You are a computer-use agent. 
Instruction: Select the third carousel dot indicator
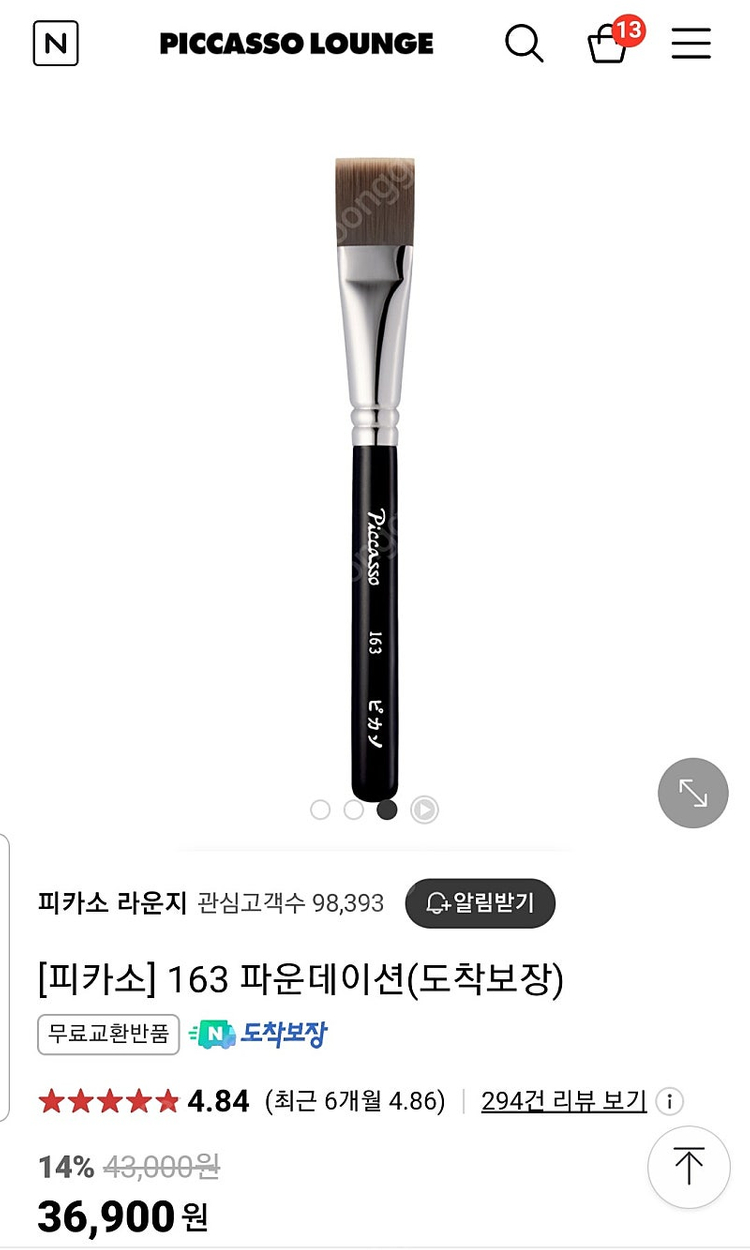coord(387,810)
